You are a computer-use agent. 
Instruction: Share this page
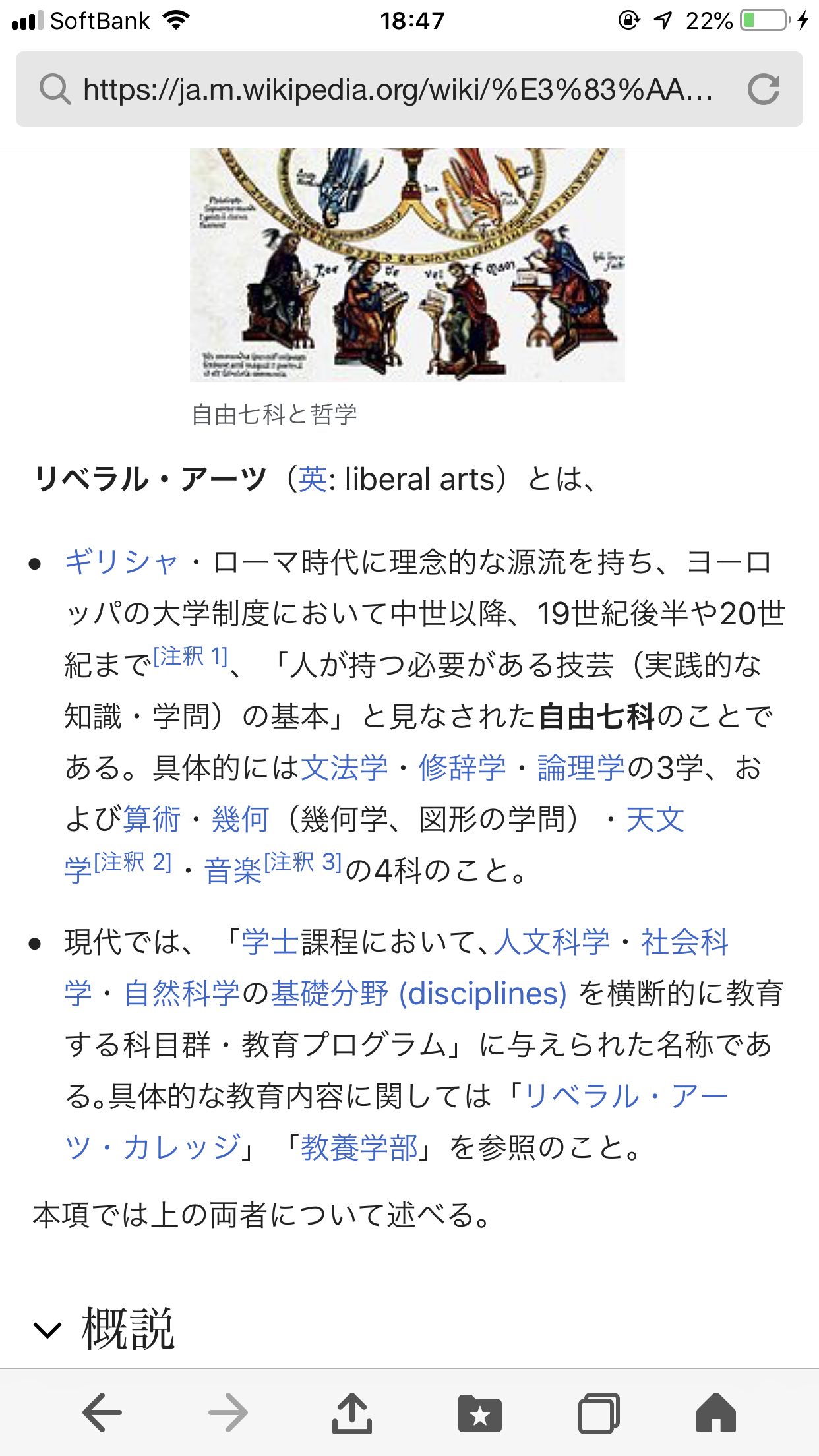351,1412
